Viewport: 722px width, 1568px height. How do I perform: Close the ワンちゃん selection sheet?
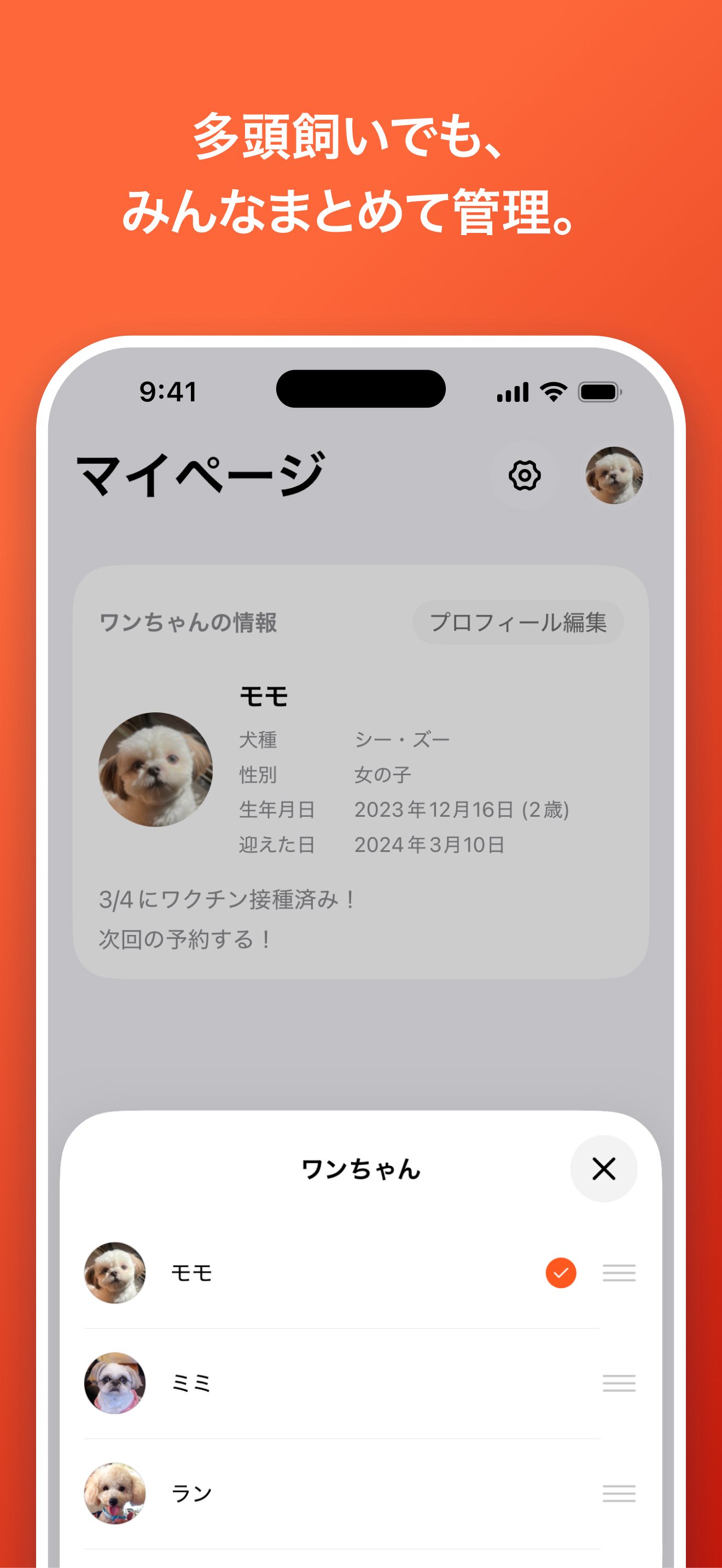pyautogui.click(x=604, y=1168)
